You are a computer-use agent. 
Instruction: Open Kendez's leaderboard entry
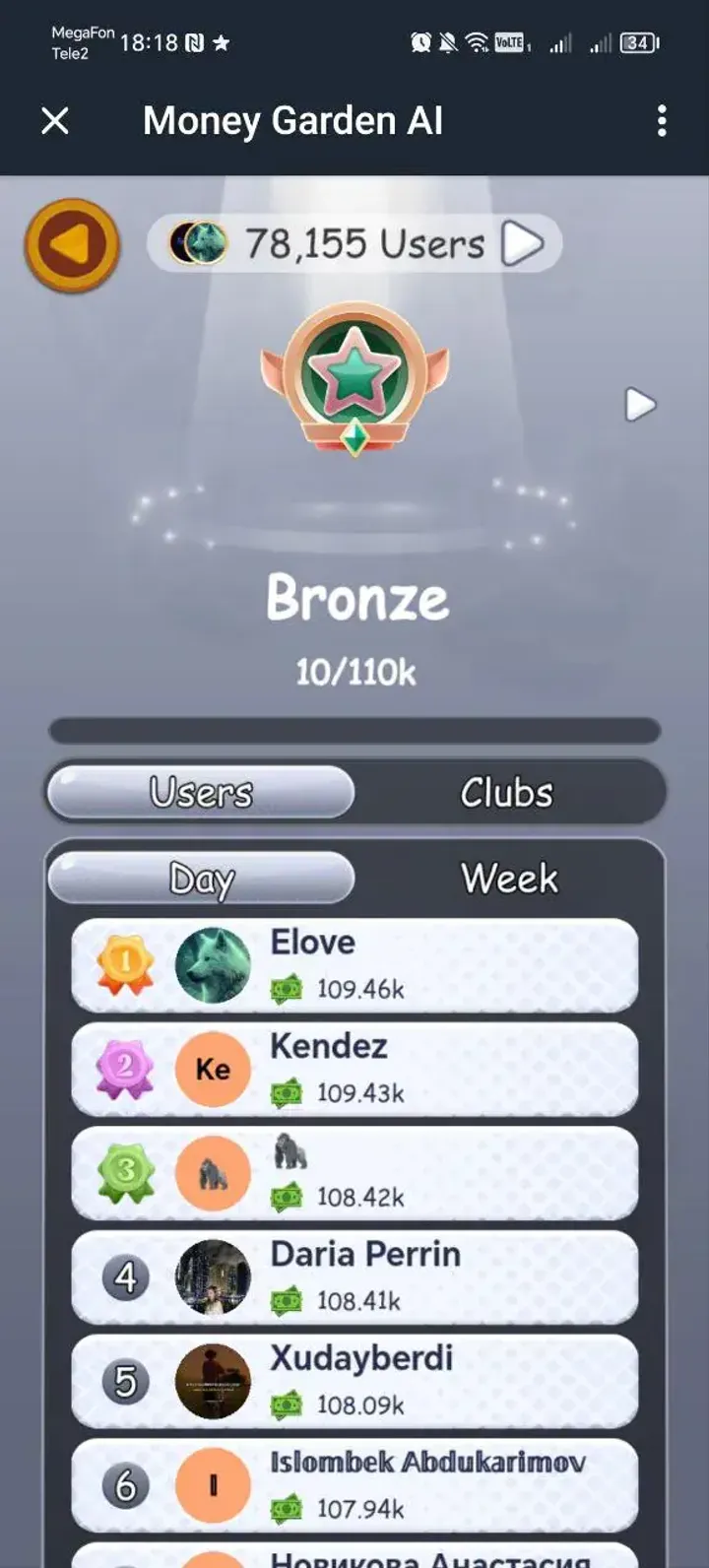[x=354, y=1070]
